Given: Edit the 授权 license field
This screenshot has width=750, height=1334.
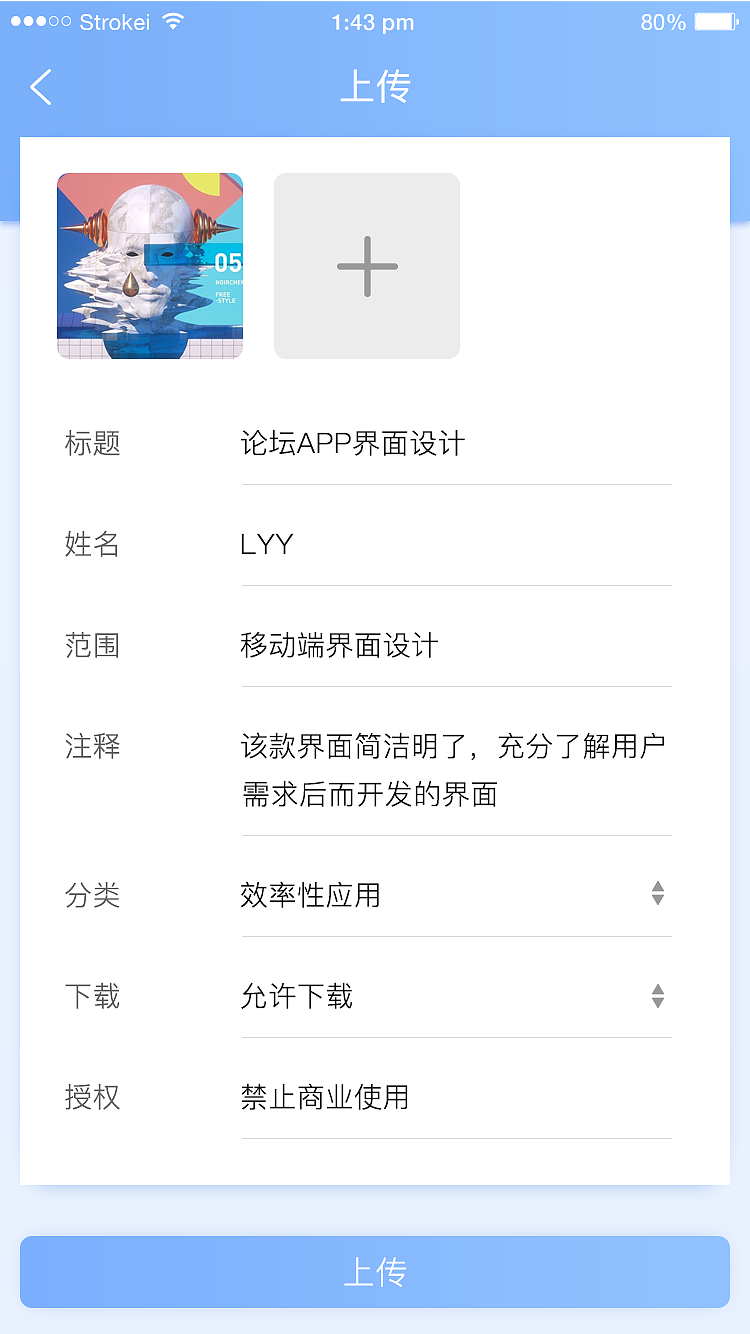Looking at the screenshot, I should coord(455,1097).
